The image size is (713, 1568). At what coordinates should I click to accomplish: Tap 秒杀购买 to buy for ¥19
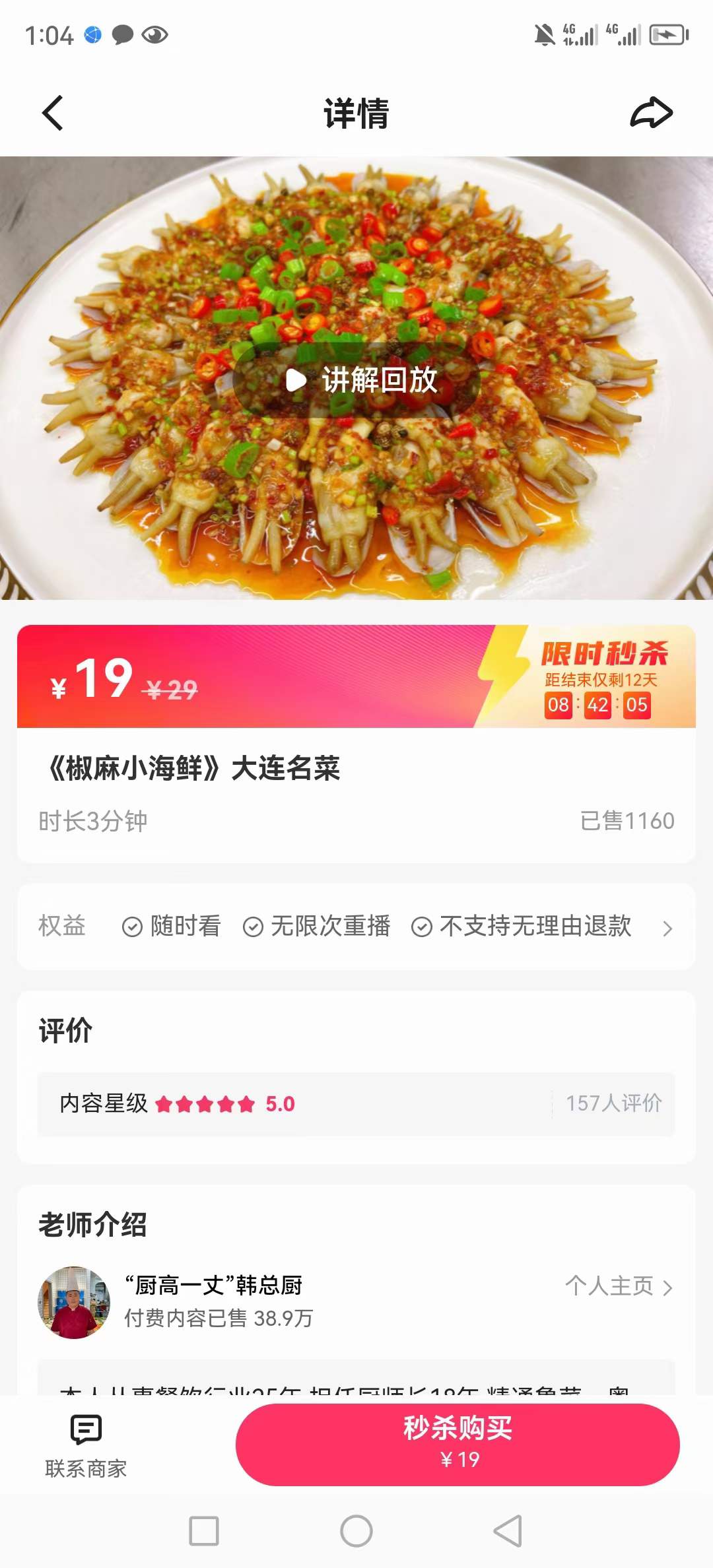click(459, 1442)
